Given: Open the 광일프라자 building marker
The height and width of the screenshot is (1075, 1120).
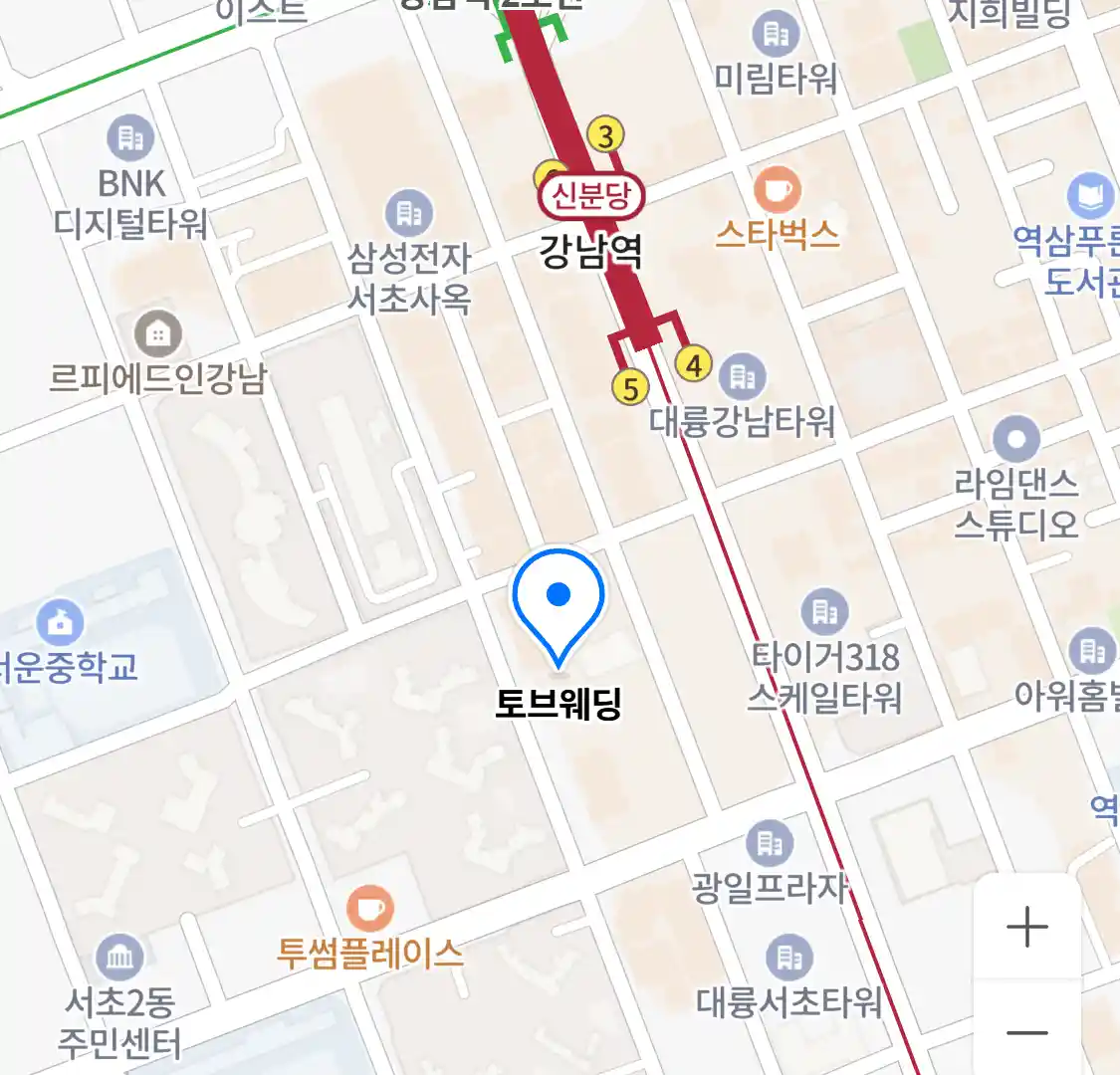Looking at the screenshot, I should point(770,844).
